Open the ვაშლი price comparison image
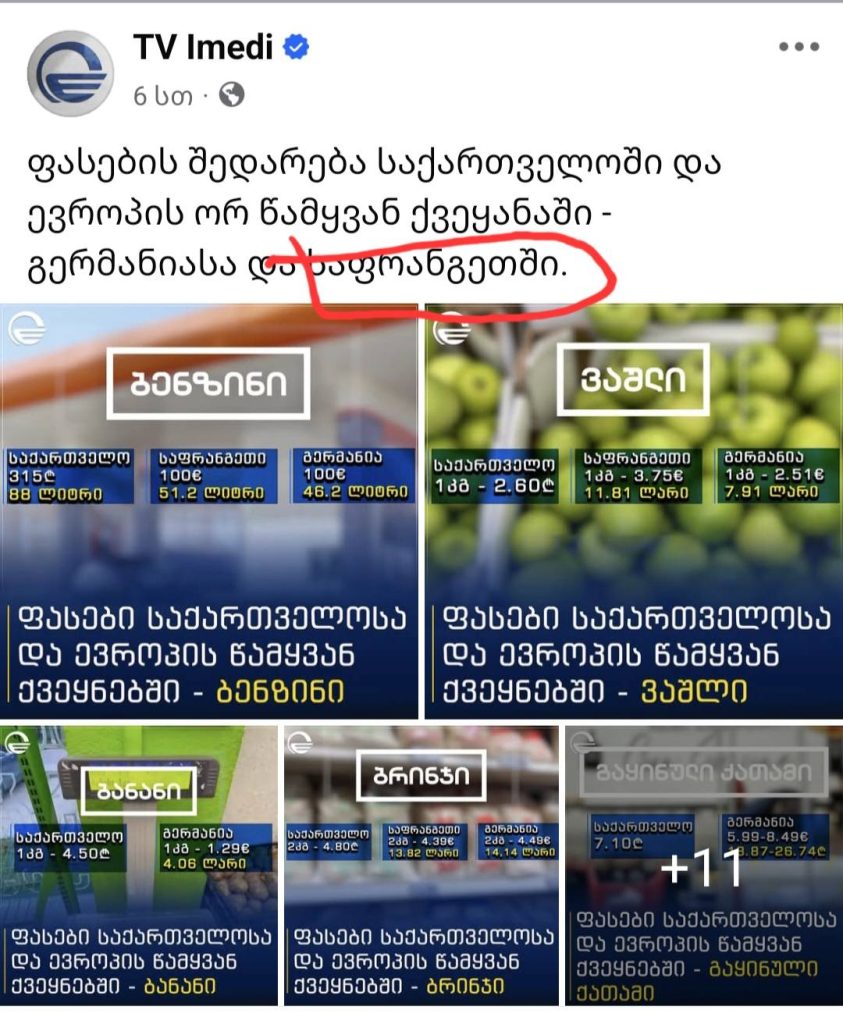Viewport: 843px width, 1024px height. 633,510
